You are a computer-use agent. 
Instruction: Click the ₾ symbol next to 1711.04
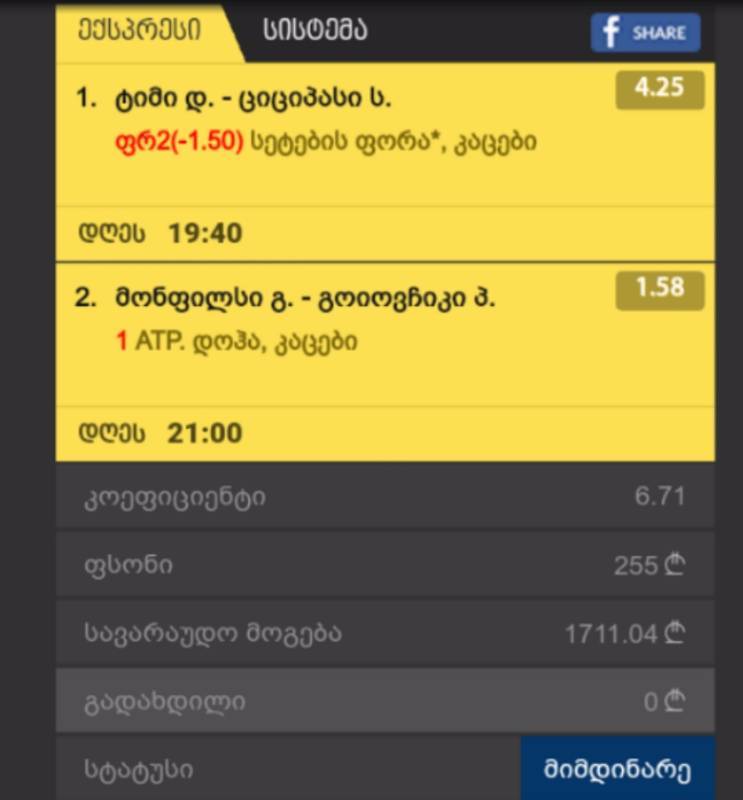click(x=675, y=631)
